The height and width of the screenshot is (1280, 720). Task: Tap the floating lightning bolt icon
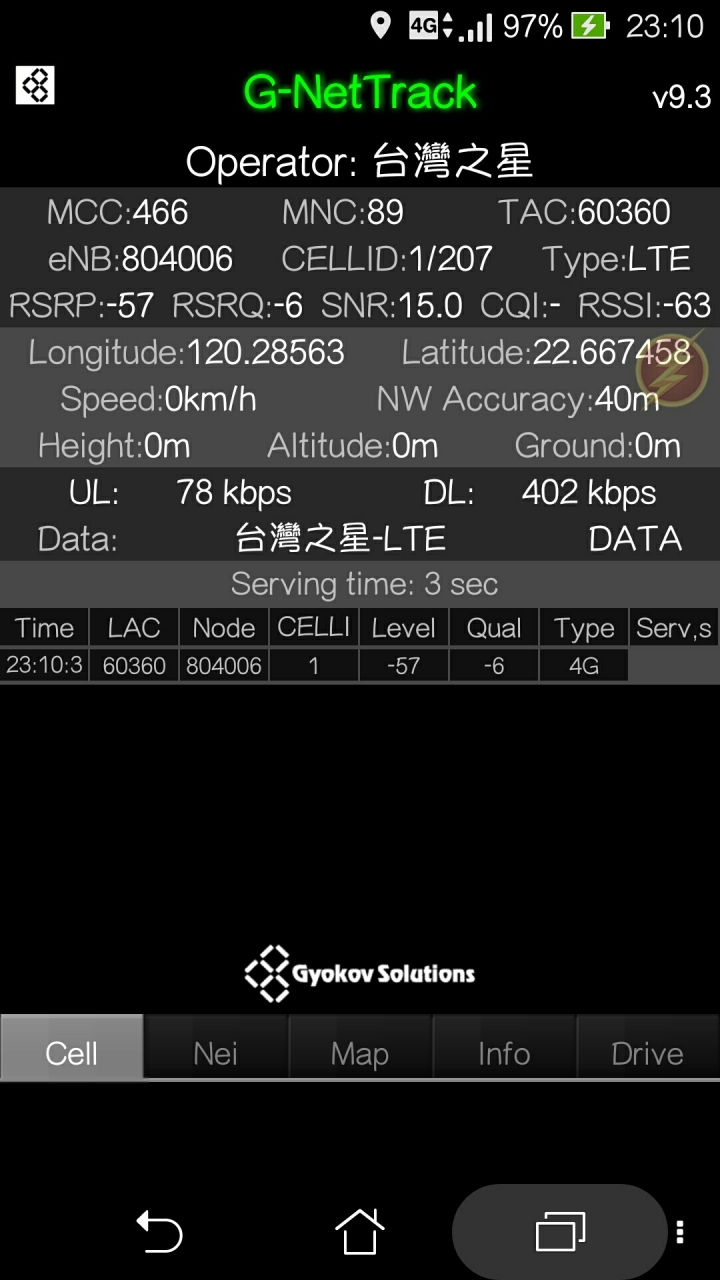point(672,371)
